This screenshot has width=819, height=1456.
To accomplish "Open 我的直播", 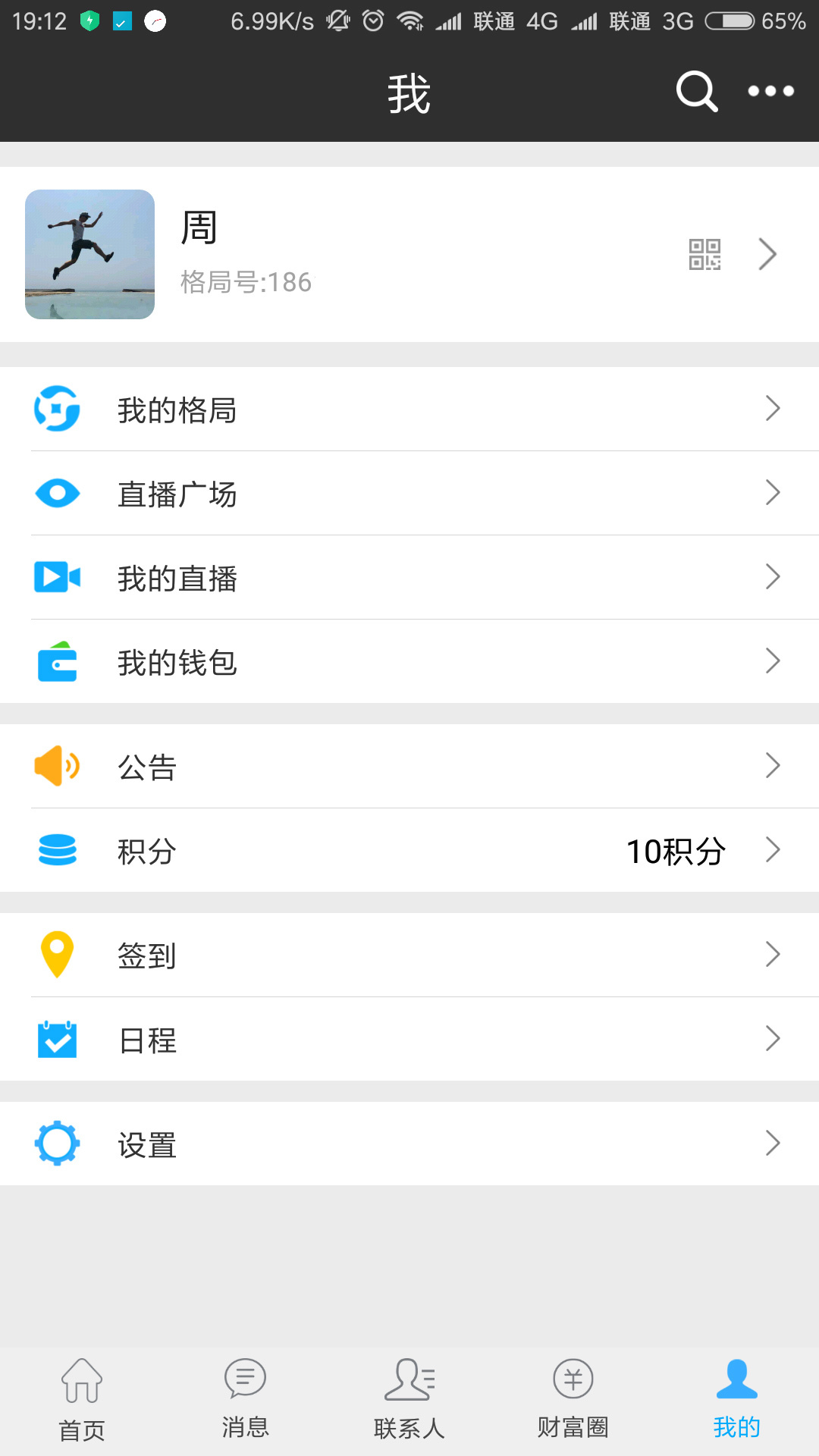I will pyautogui.click(x=409, y=578).
